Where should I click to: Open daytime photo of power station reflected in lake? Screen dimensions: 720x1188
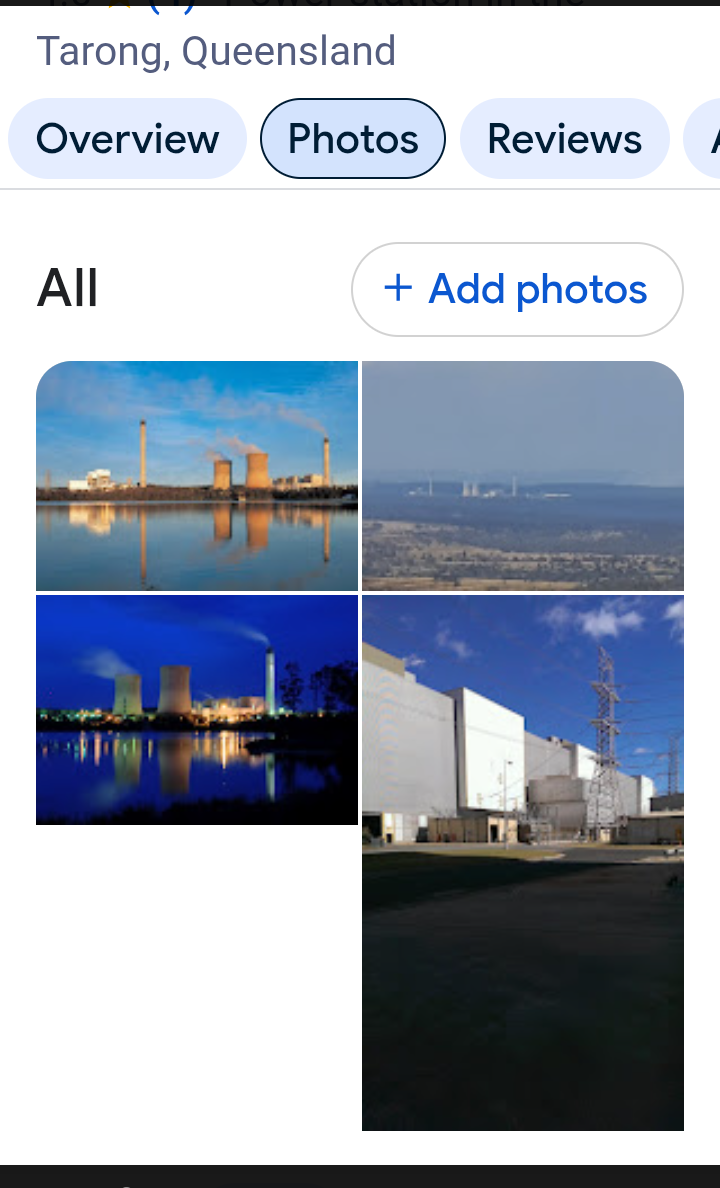point(197,476)
